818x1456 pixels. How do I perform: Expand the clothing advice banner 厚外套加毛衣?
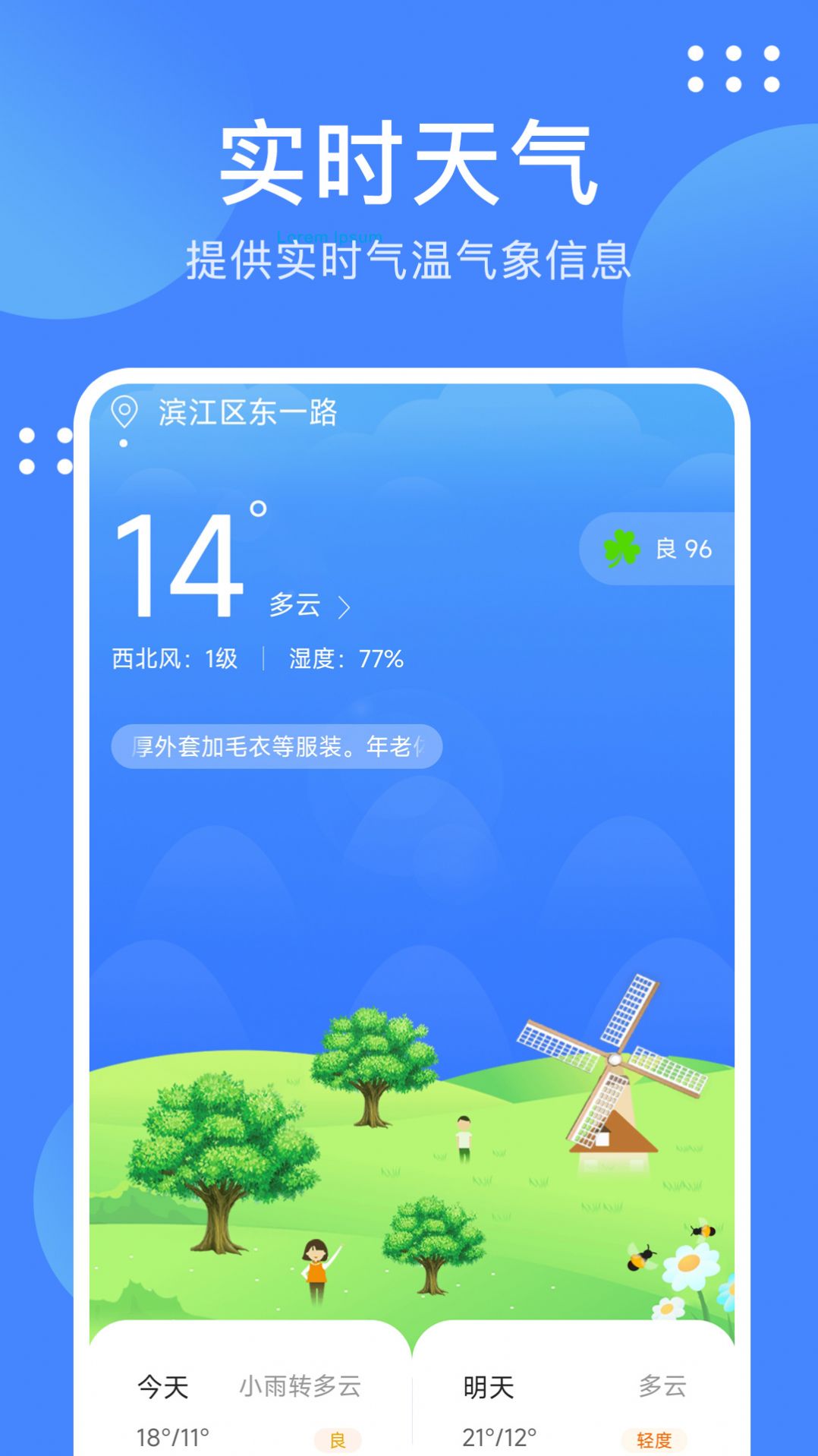pyautogui.click(x=277, y=748)
